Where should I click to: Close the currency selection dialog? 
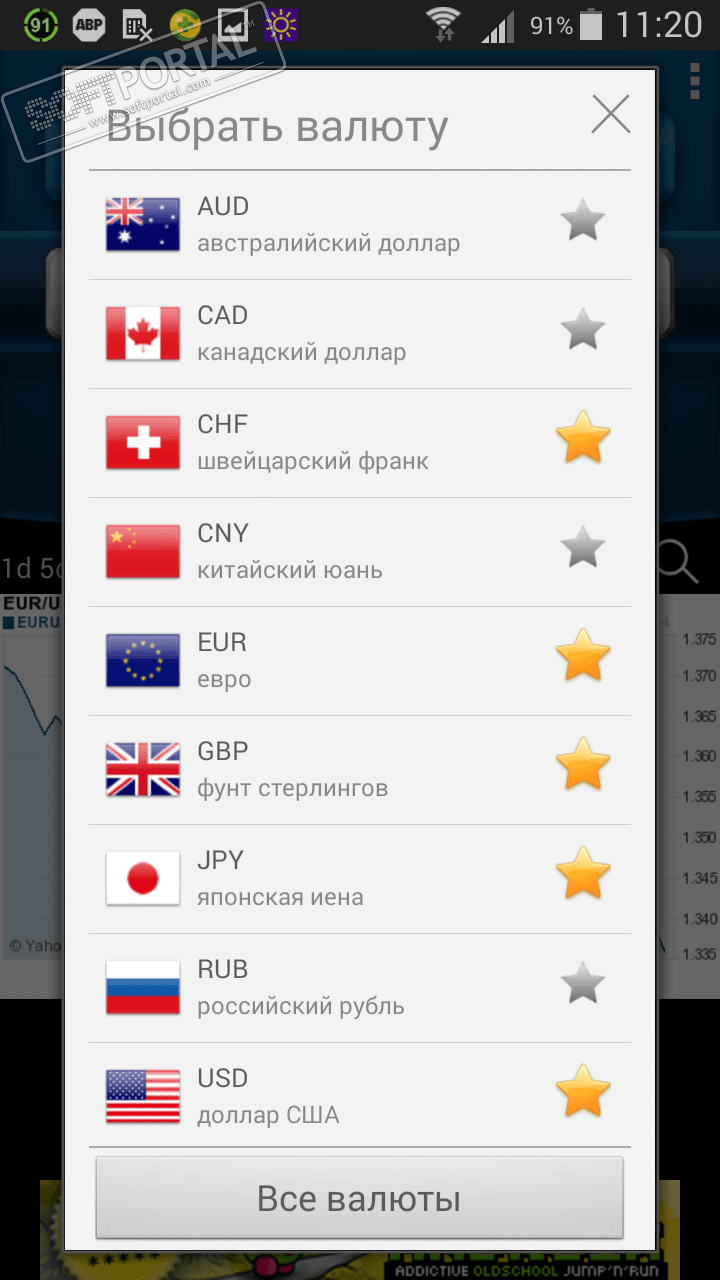coord(610,114)
